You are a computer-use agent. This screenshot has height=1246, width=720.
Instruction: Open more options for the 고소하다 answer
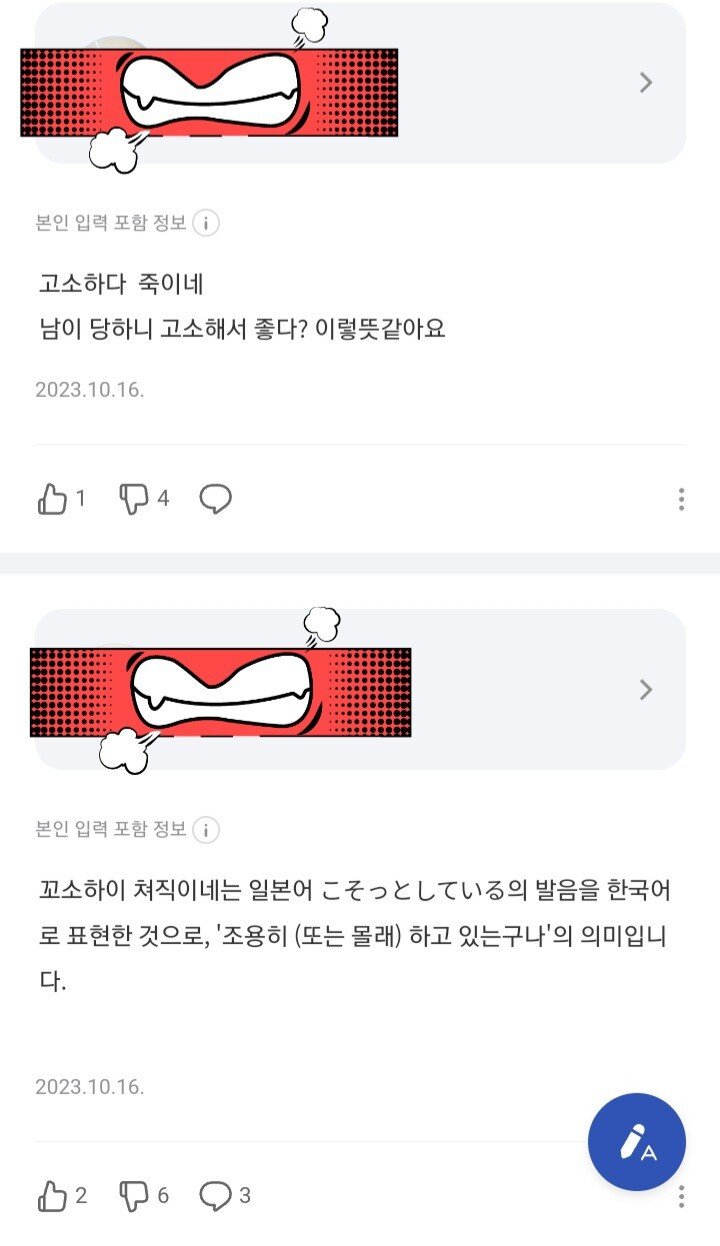coord(681,499)
